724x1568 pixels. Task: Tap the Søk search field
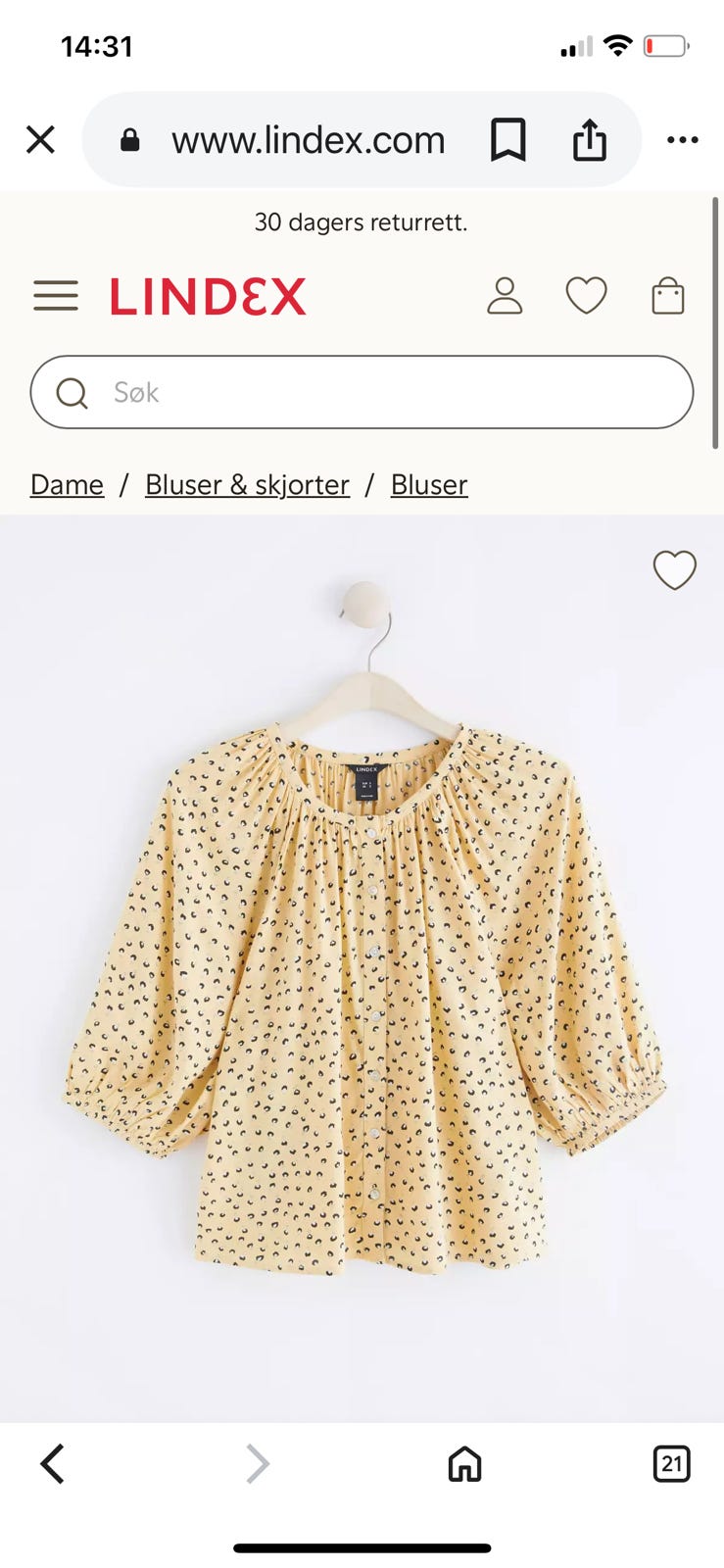point(362,392)
